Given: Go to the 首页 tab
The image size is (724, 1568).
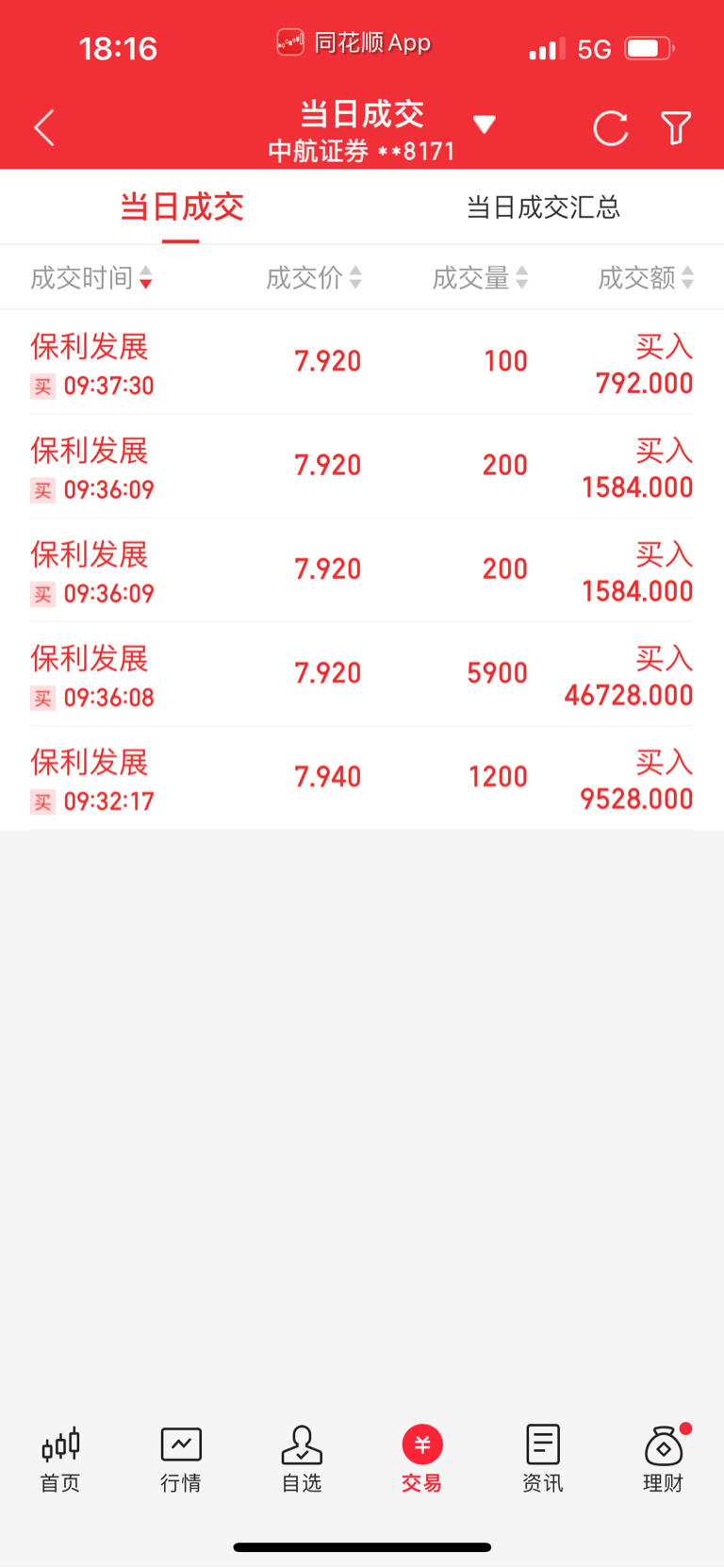Looking at the screenshot, I should pos(60,1459).
